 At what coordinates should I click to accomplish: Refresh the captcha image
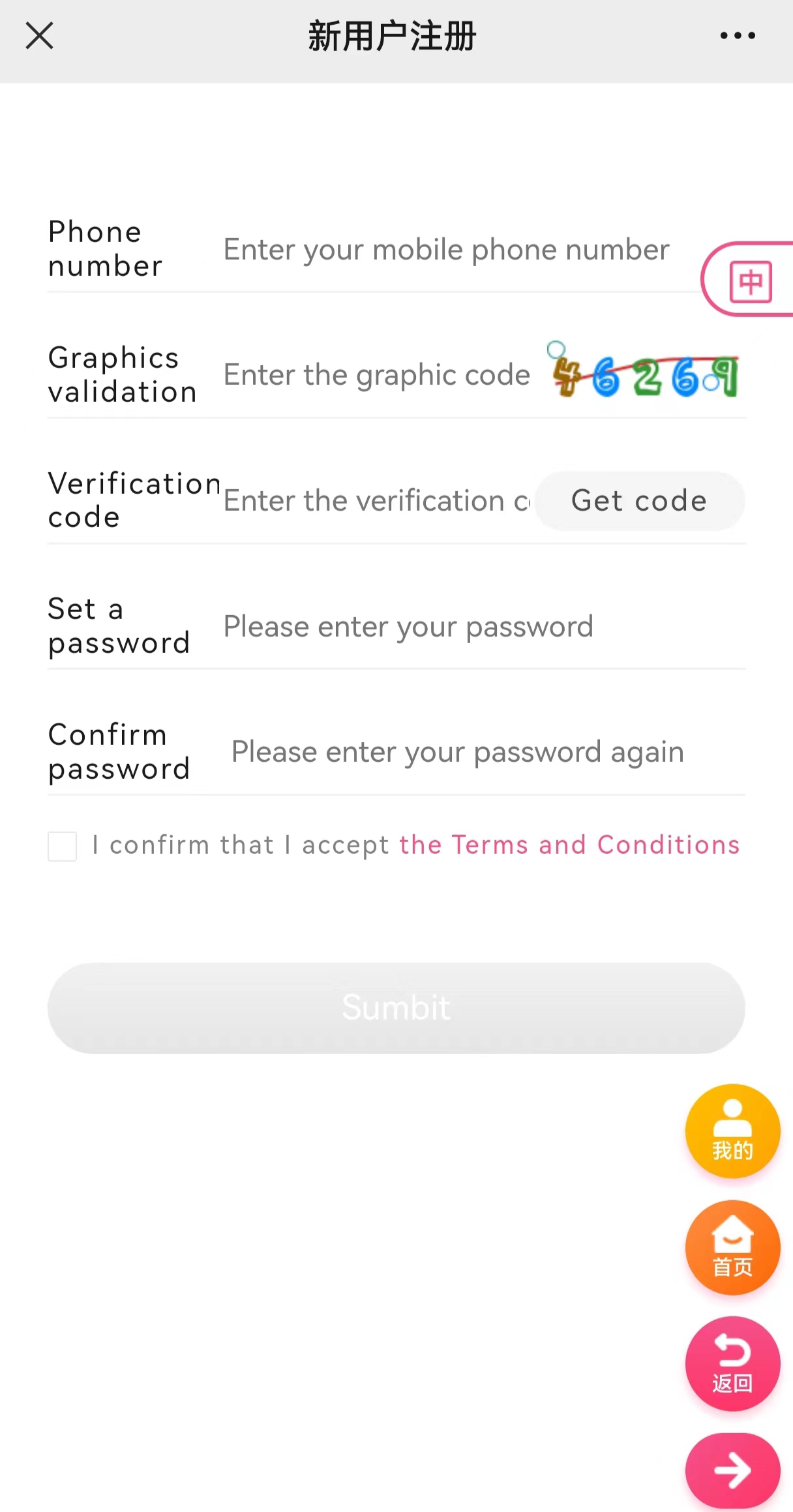pyautogui.click(x=644, y=370)
